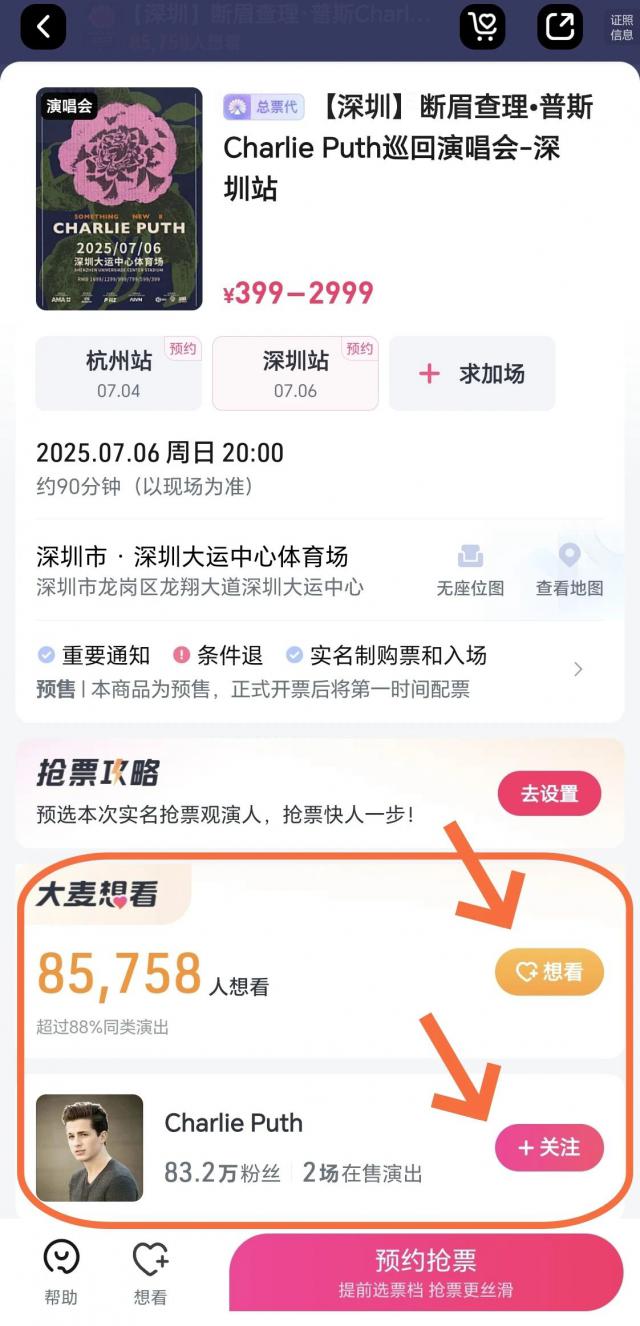
Task: Tap the yellow 想看 button beside 85,758
Action: tap(549, 971)
